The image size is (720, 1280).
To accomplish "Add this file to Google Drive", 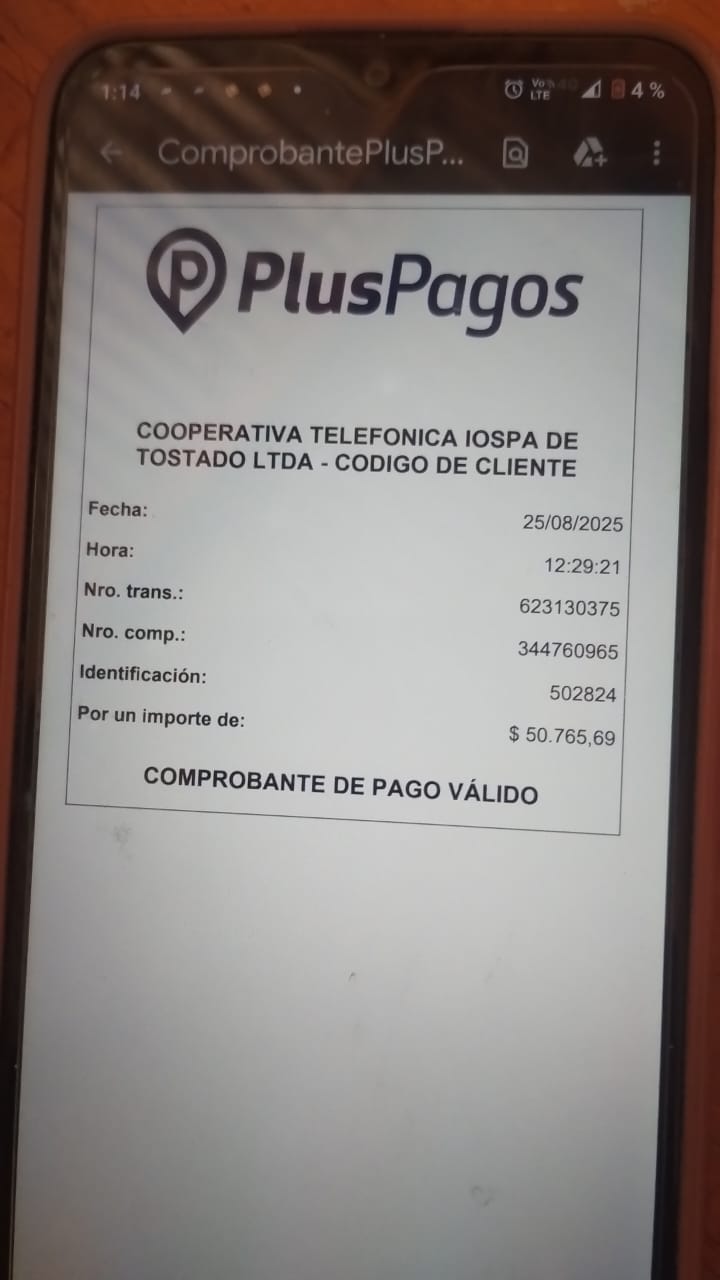I will 589,153.
